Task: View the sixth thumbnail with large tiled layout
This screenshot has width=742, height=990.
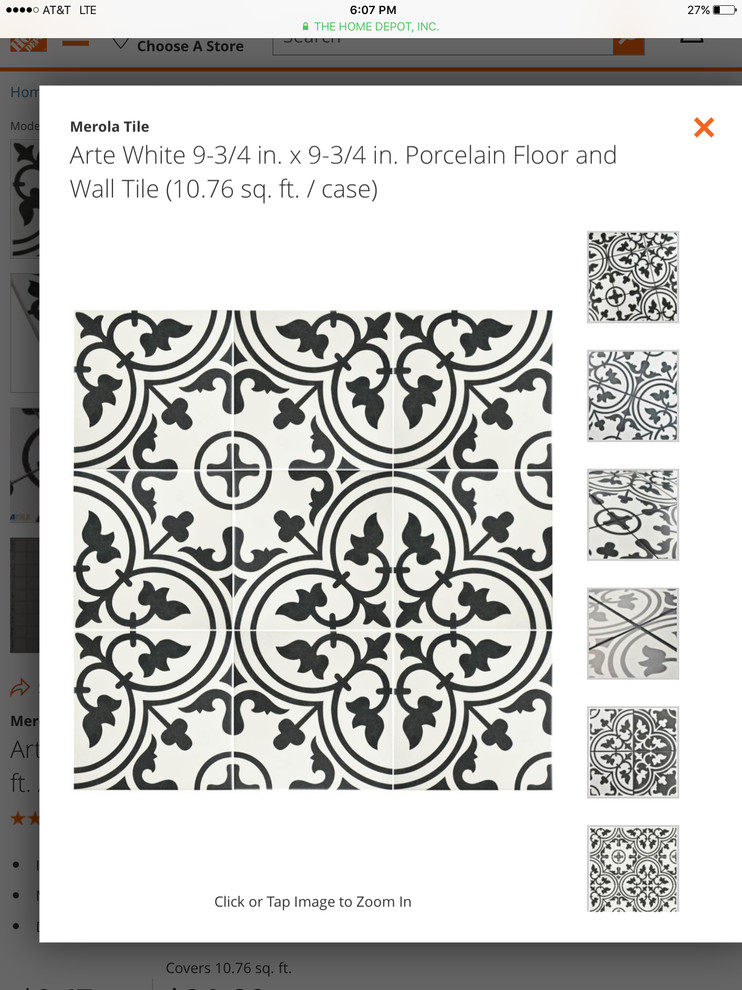Action: coord(632,868)
